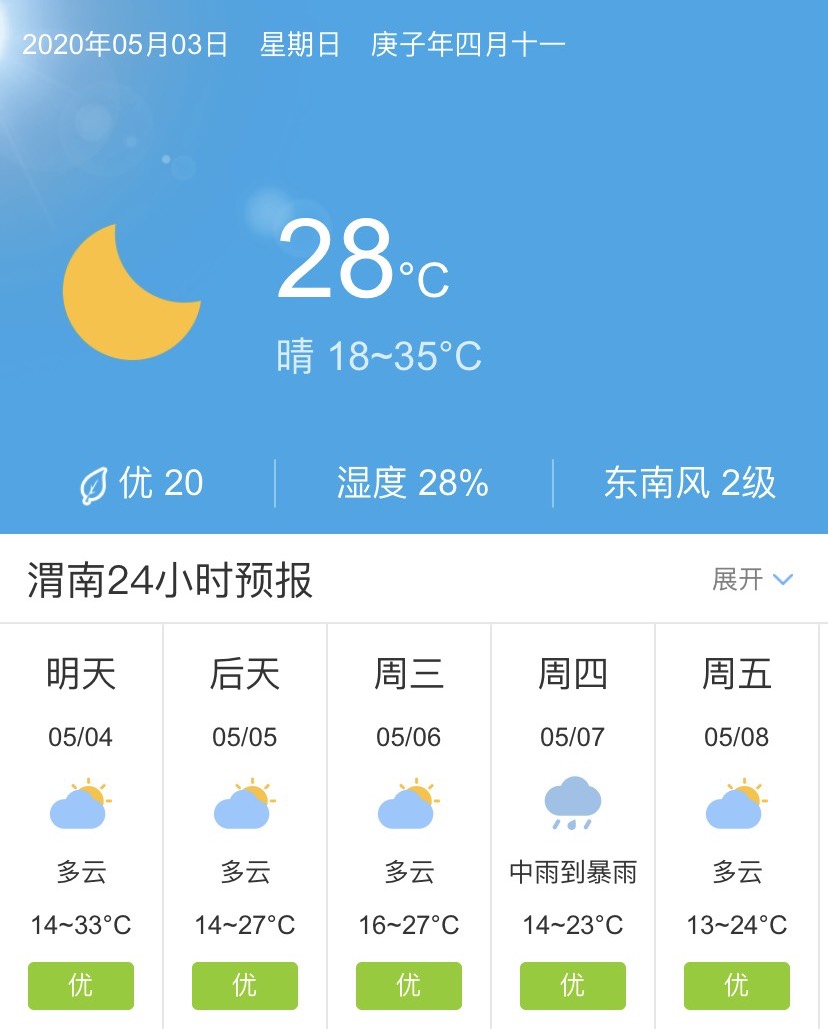
Task: Tap the date 2020年05月03日 at top
Action: click(x=125, y=44)
